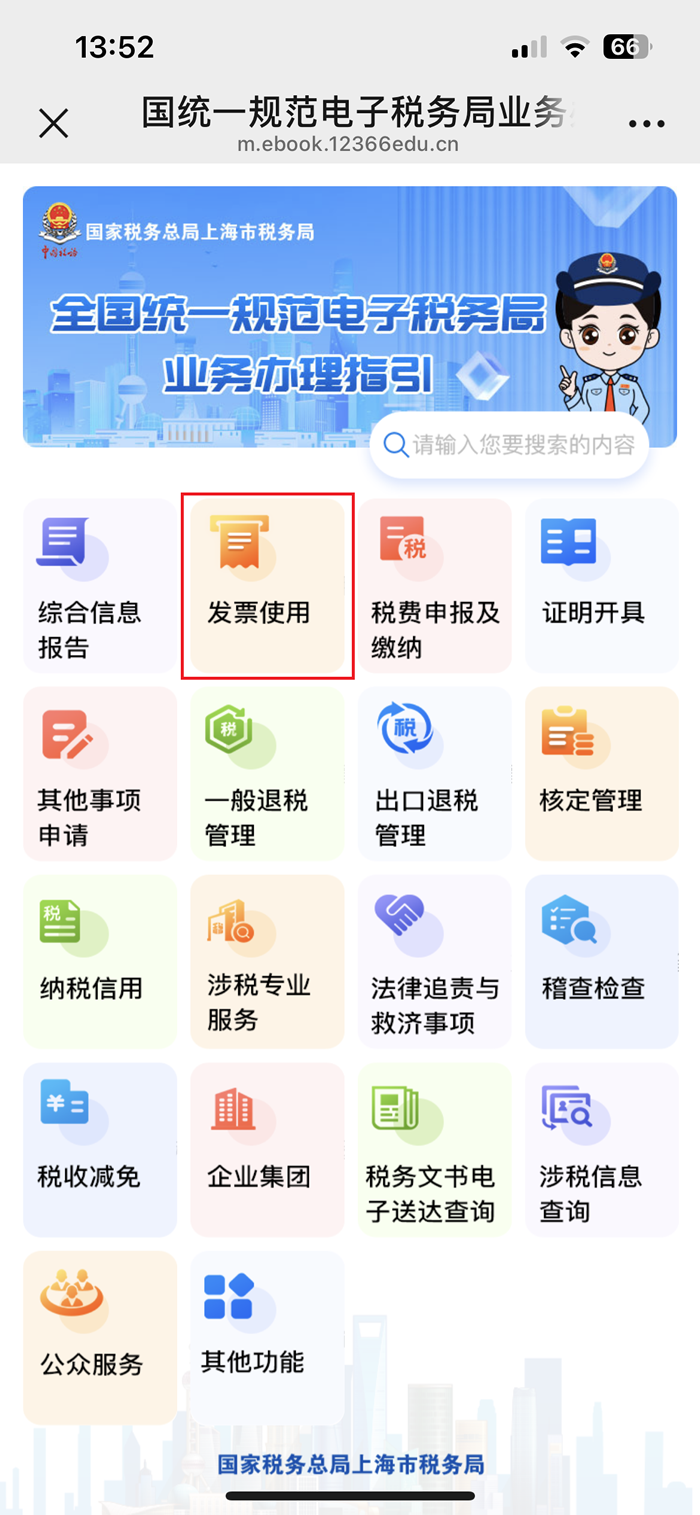This screenshot has width=700, height=1515.
Task: Open 税收减免 guide
Action: click(99, 1149)
